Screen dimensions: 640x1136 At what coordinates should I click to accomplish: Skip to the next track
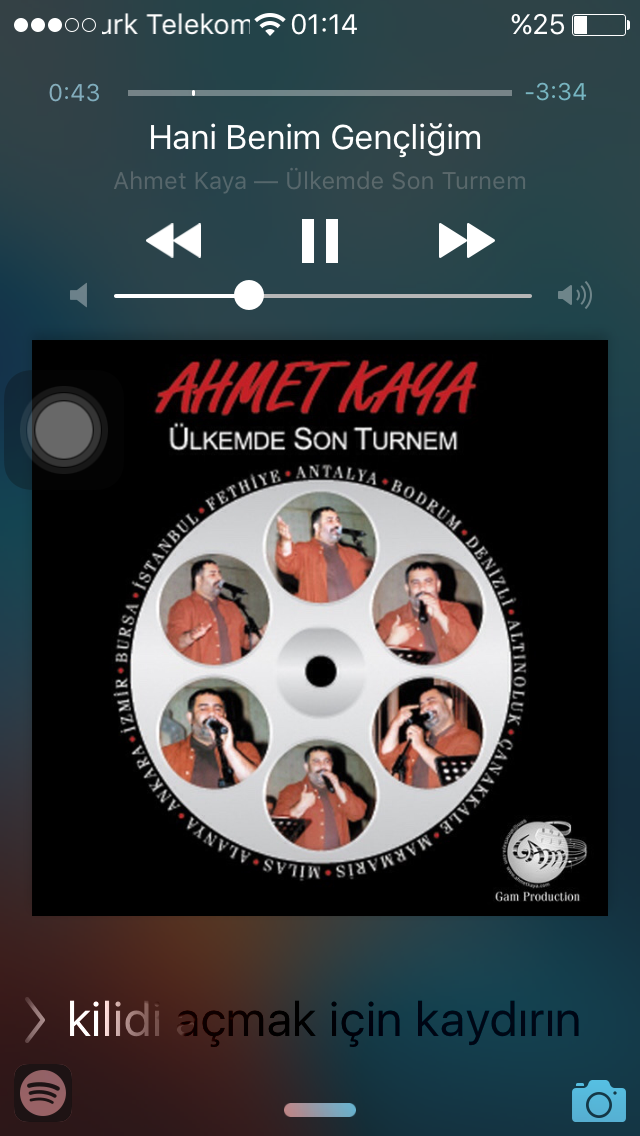click(466, 241)
